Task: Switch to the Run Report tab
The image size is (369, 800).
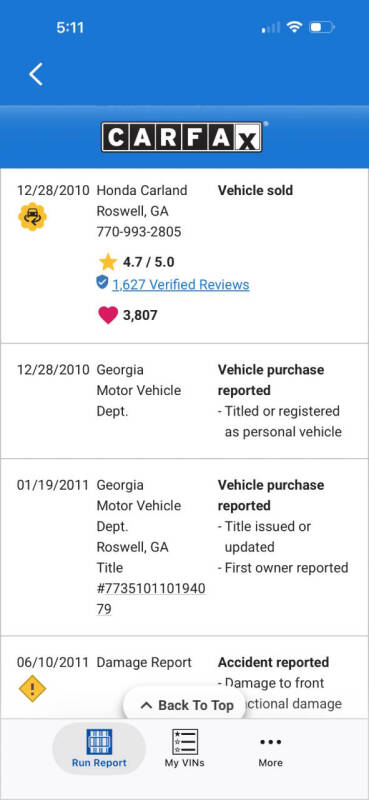Action: 99,748
